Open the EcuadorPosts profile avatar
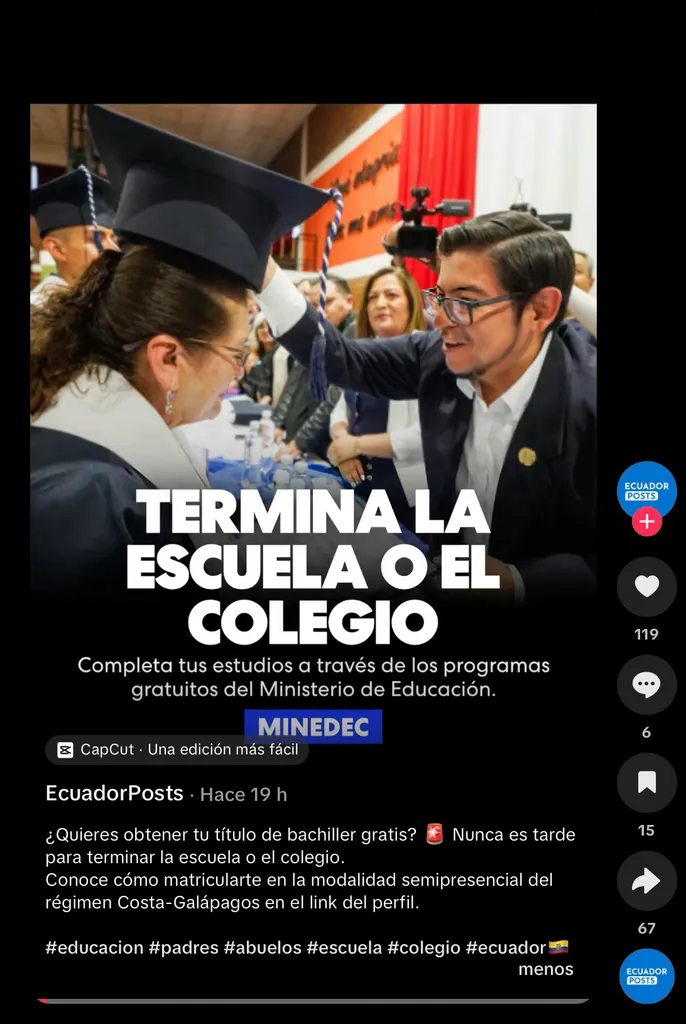Image resolution: width=686 pixels, height=1024 pixels. pyautogui.click(x=646, y=490)
